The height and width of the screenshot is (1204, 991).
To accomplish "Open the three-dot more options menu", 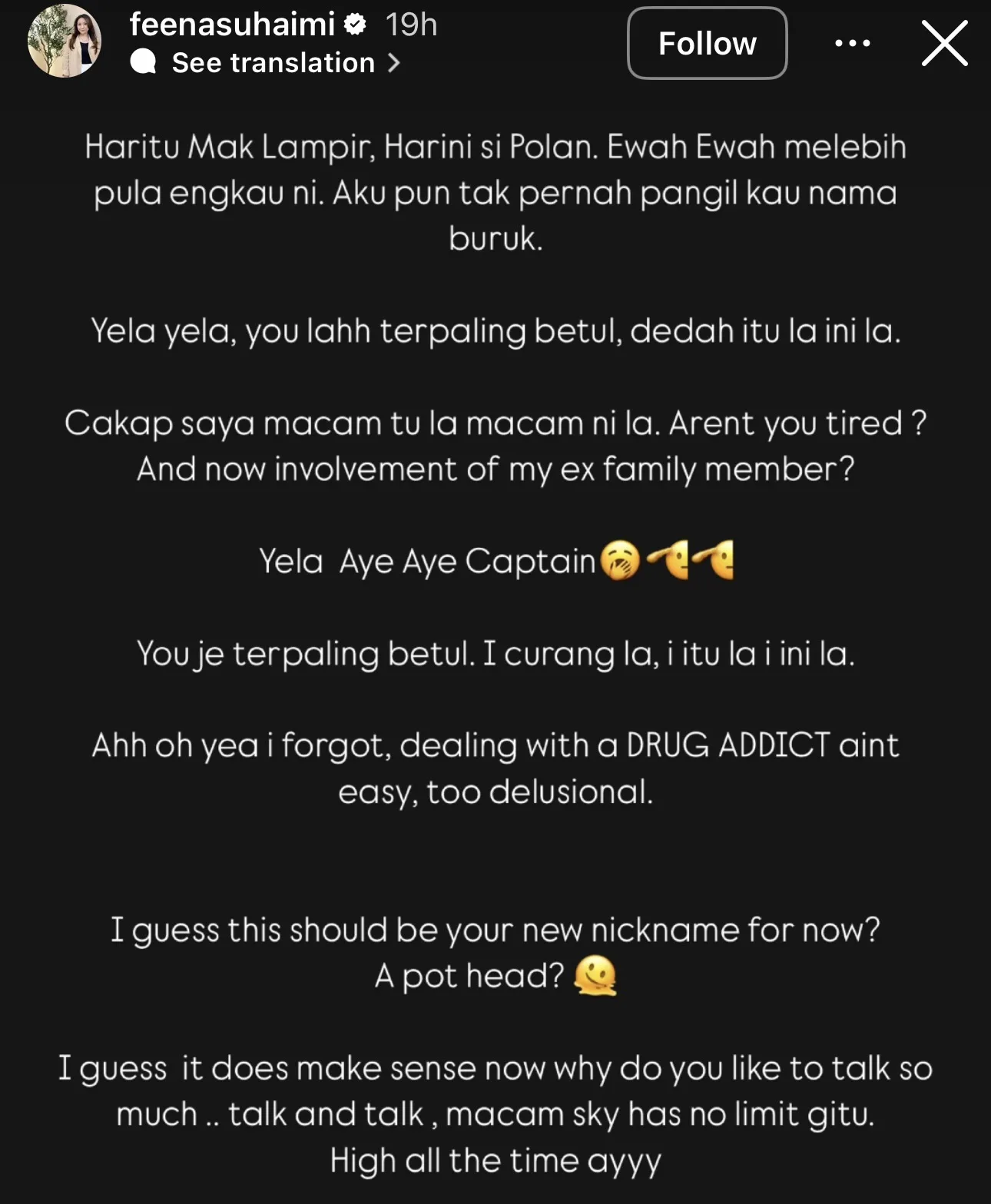I will pyautogui.click(x=852, y=43).
